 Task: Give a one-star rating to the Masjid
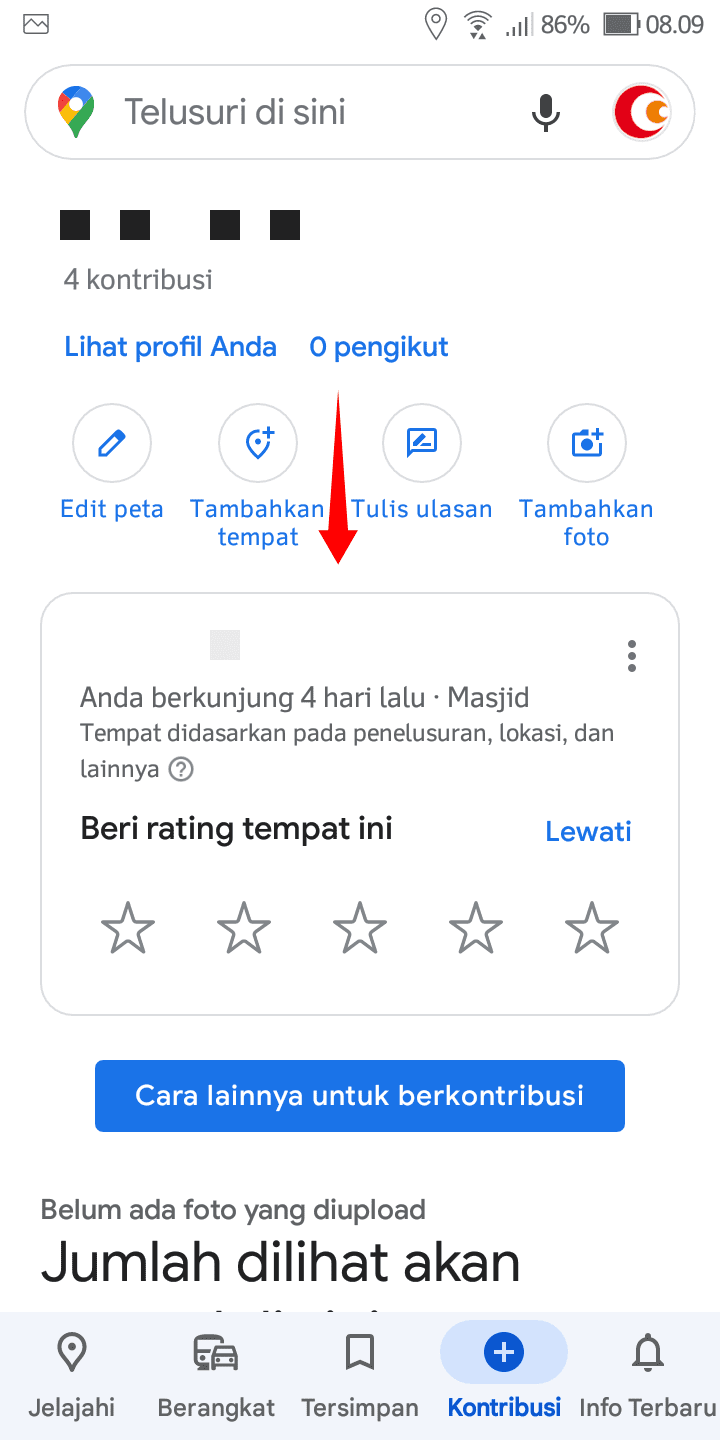click(x=128, y=927)
